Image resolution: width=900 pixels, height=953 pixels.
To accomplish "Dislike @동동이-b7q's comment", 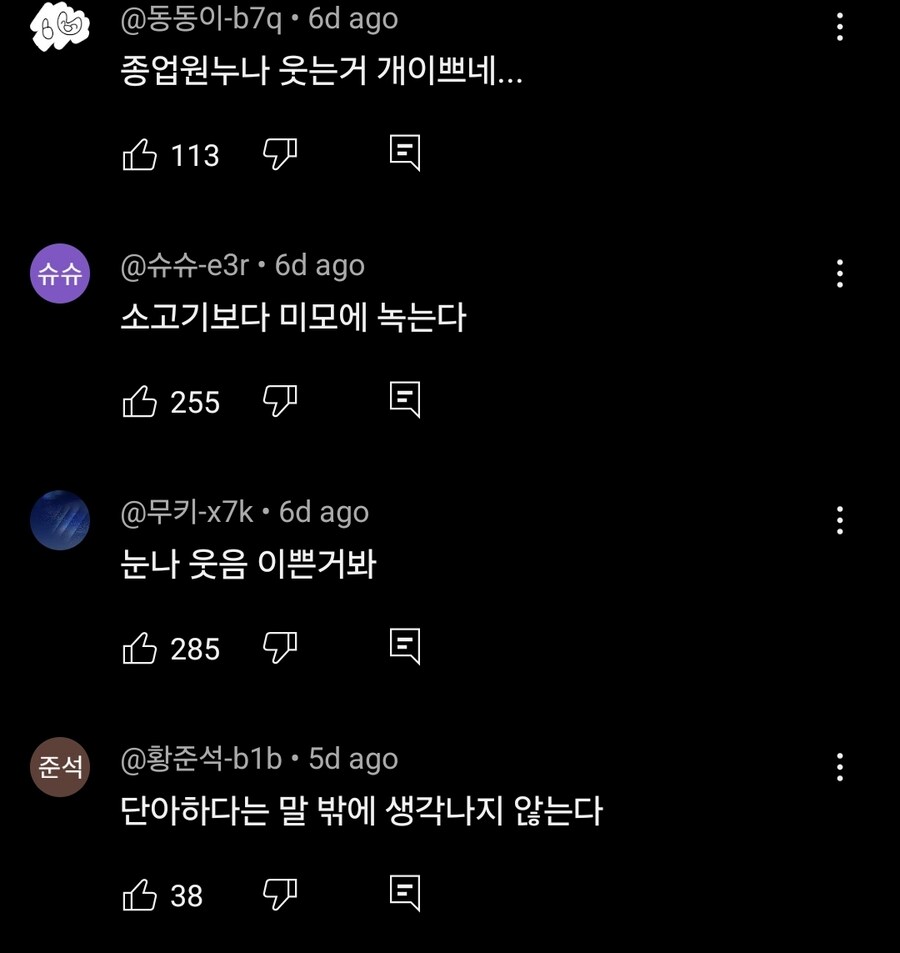I will (x=281, y=153).
